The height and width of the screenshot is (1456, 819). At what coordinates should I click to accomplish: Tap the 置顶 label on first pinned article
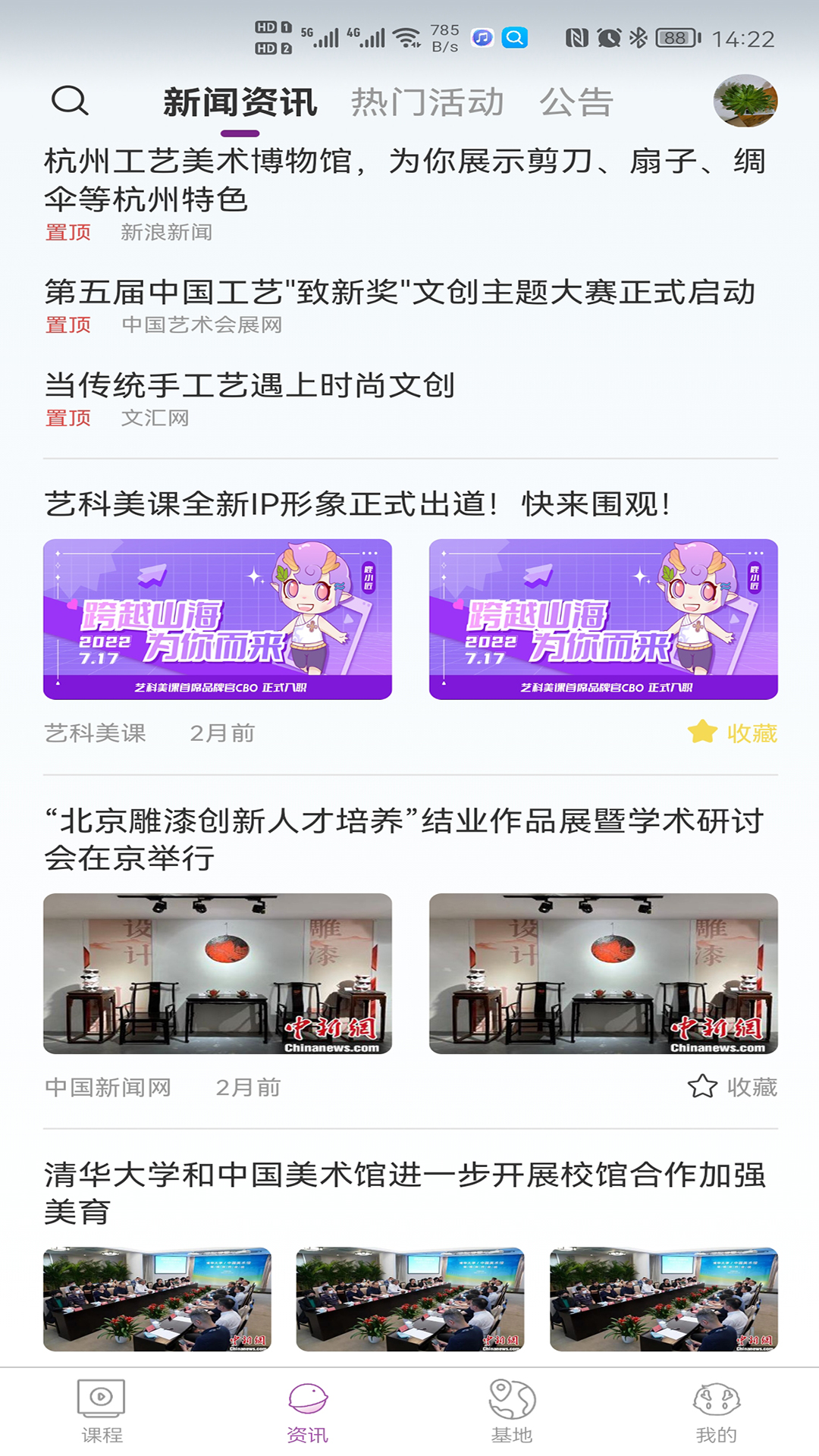(67, 232)
